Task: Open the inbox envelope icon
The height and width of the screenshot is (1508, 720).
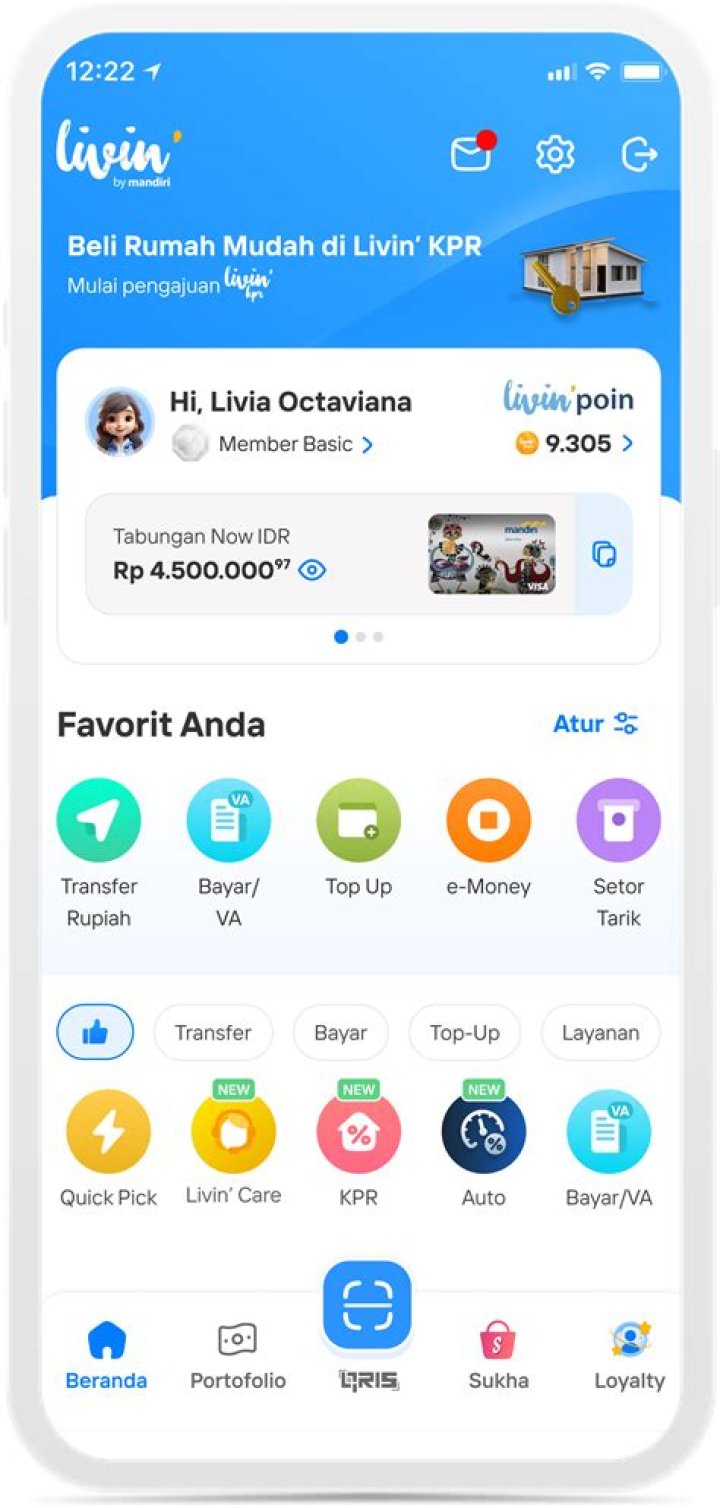Action: coord(471,154)
